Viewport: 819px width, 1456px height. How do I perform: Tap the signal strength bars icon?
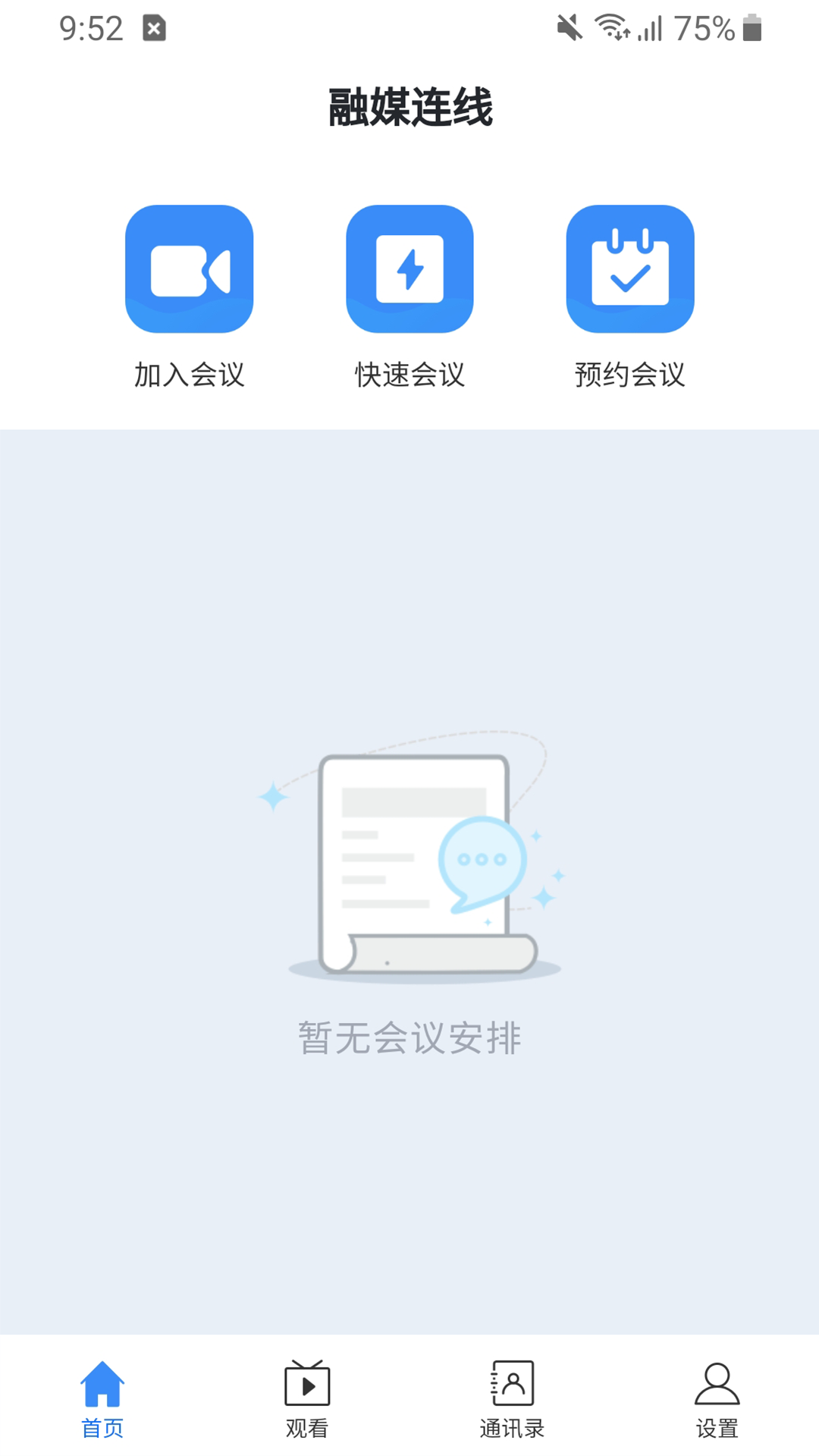coord(654,27)
